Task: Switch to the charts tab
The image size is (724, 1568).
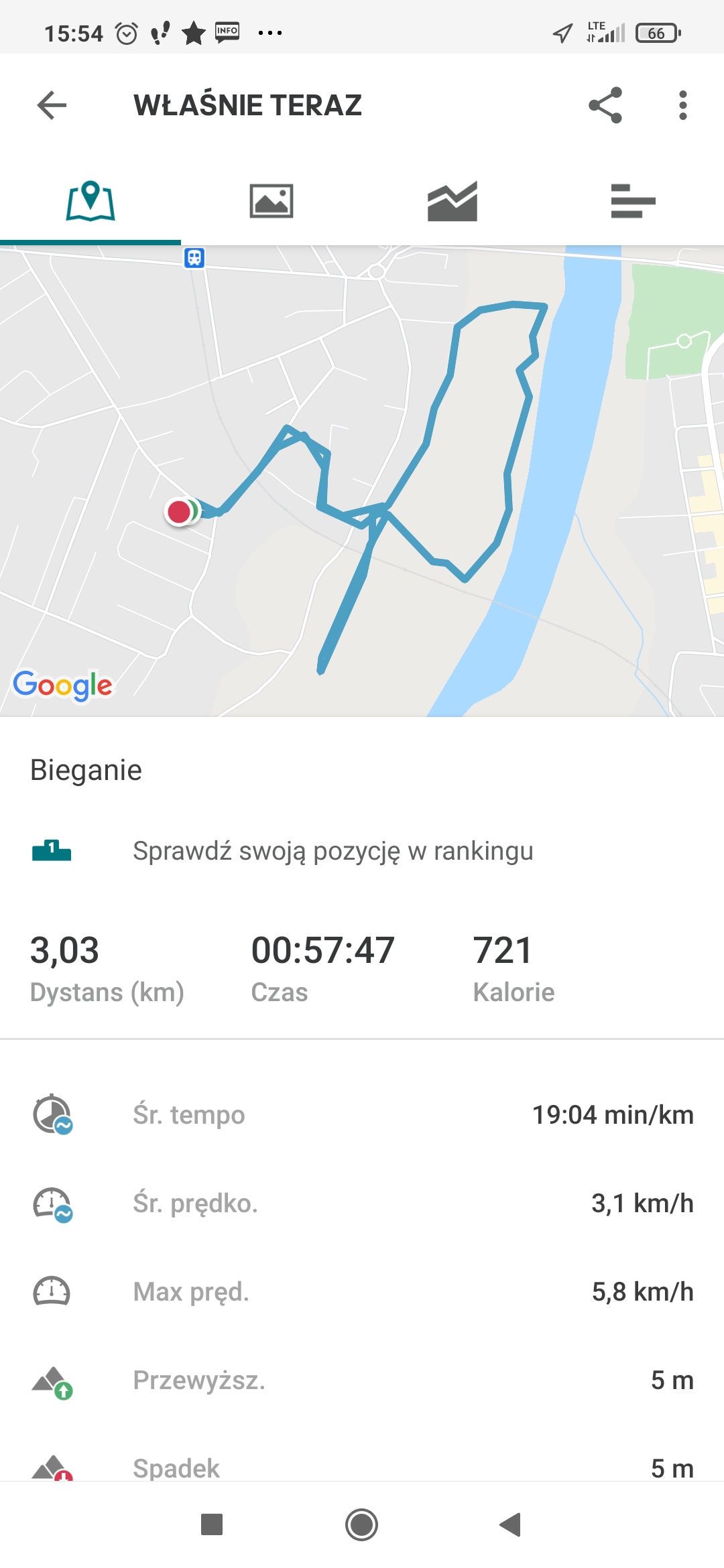Action: (x=452, y=200)
